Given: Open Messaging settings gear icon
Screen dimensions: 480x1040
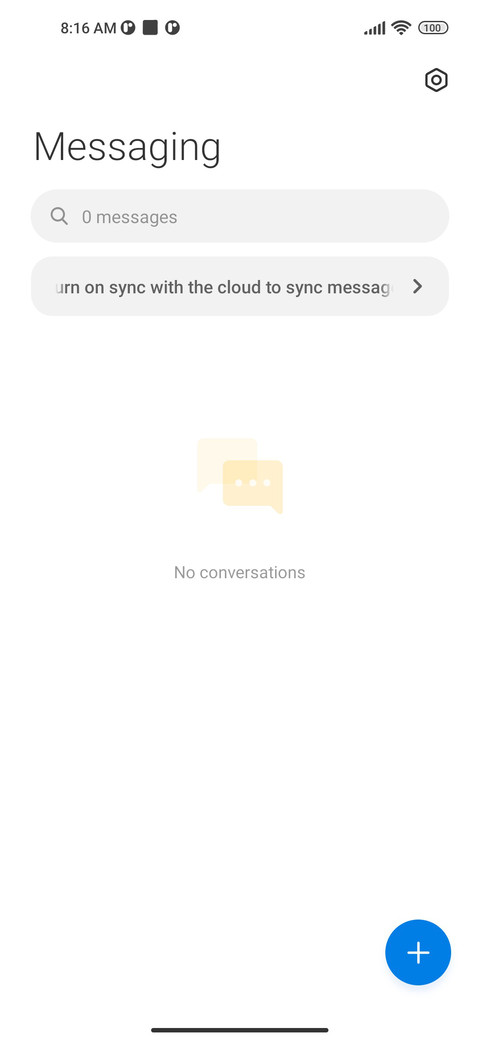Looking at the screenshot, I should 436,80.
